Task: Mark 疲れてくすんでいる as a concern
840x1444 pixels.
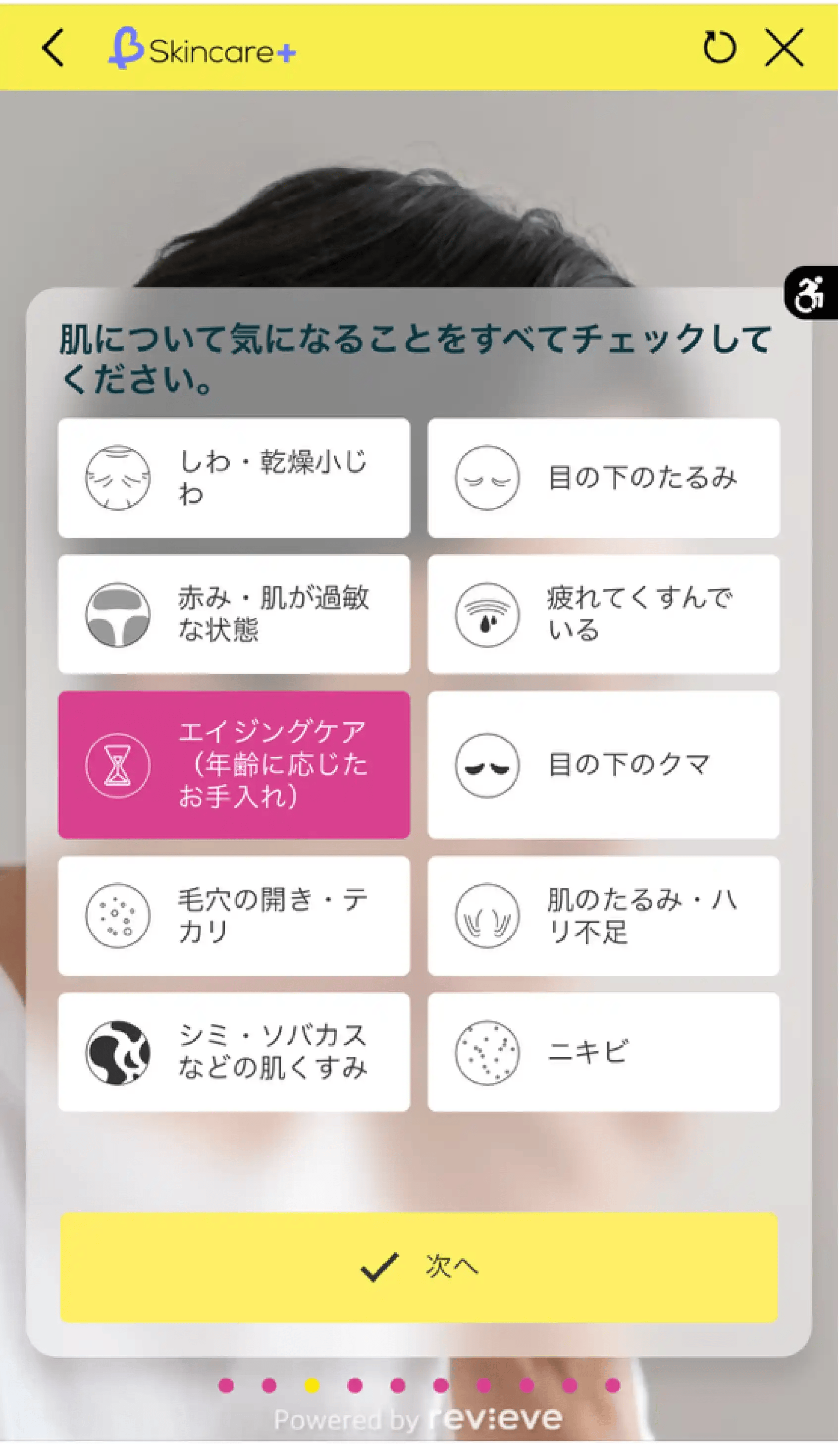Action: 603,614
